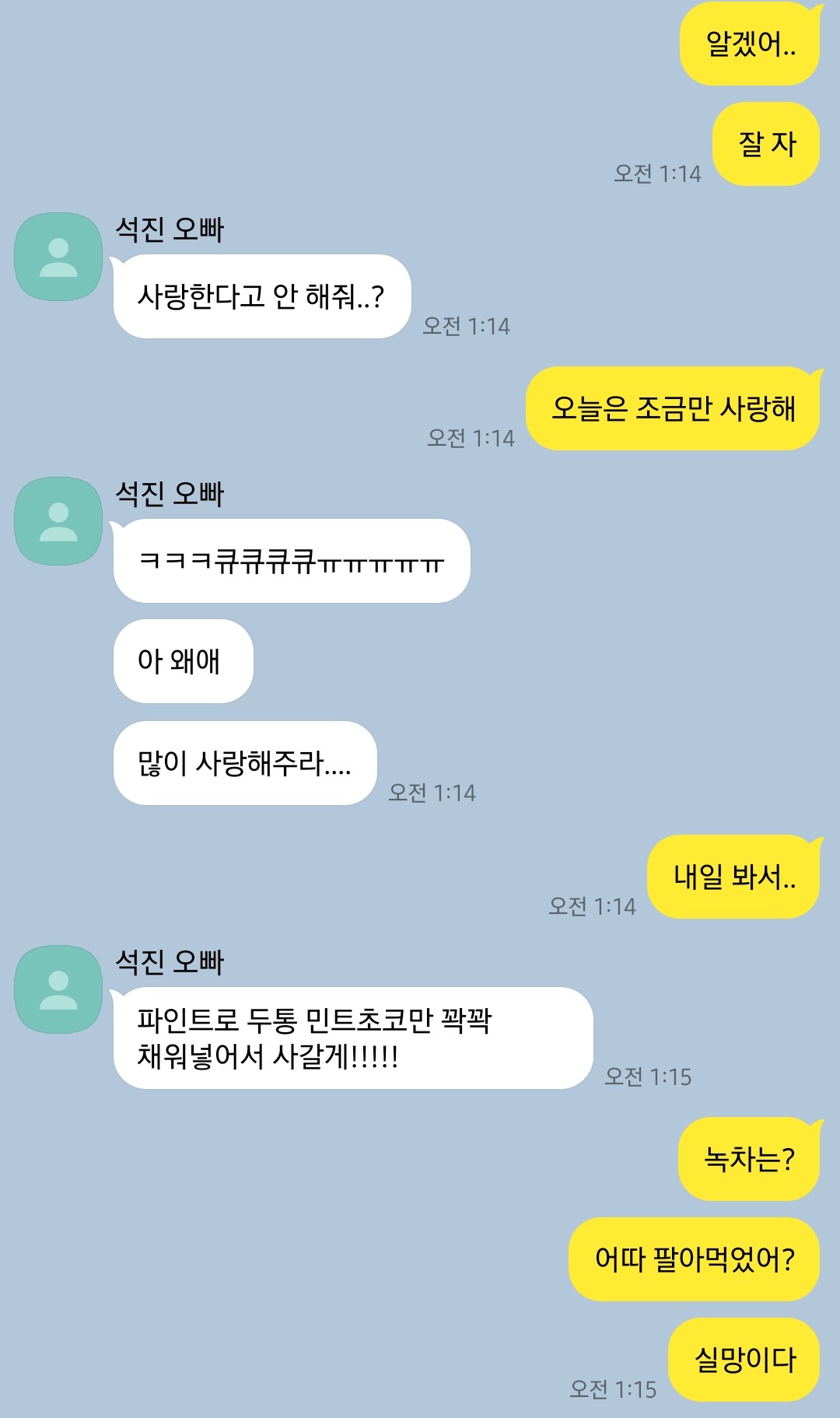Open 석진 오빠's profile picture beside "사랑한다고 안 해줘..?"
Image resolution: width=840 pixels, height=1418 pixels.
(58, 257)
